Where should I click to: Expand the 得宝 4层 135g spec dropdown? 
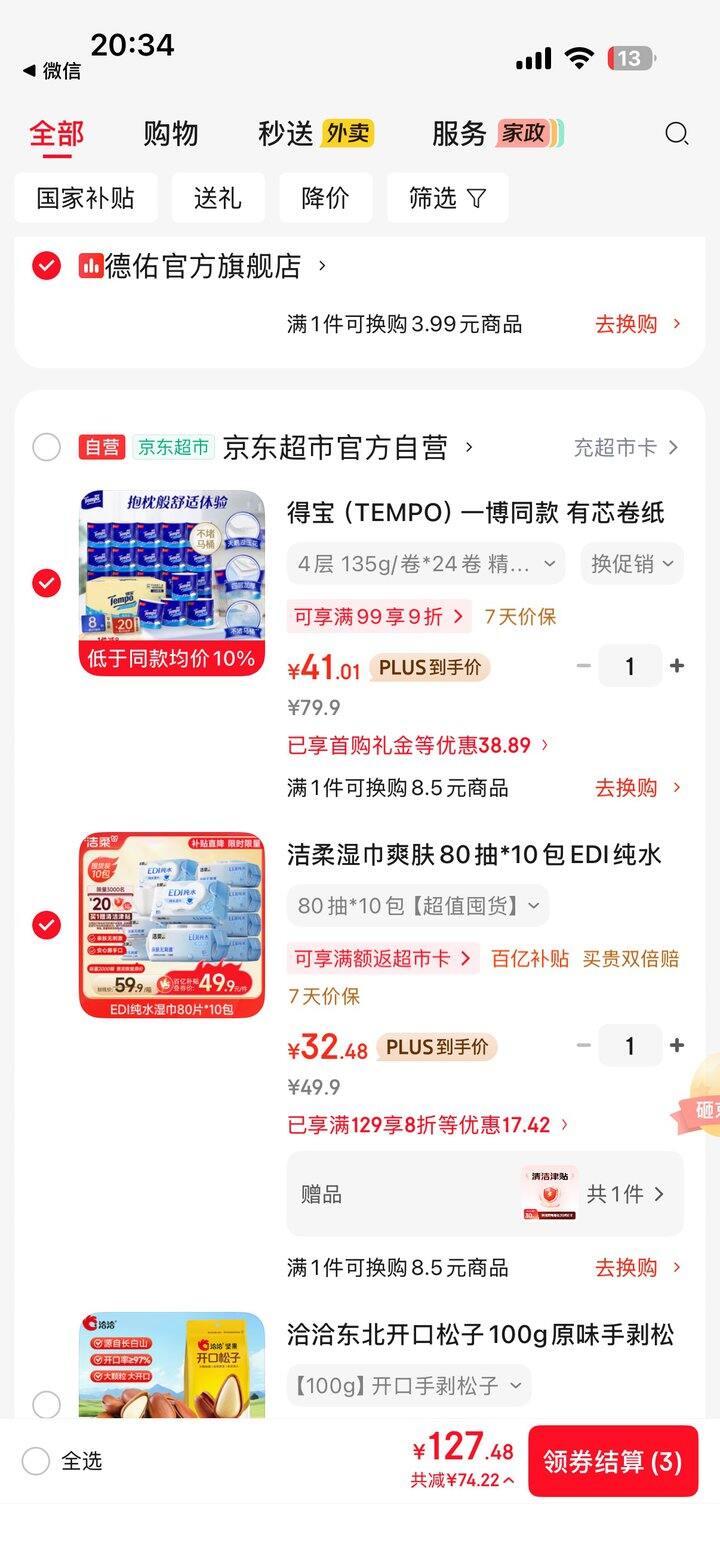pos(426,564)
